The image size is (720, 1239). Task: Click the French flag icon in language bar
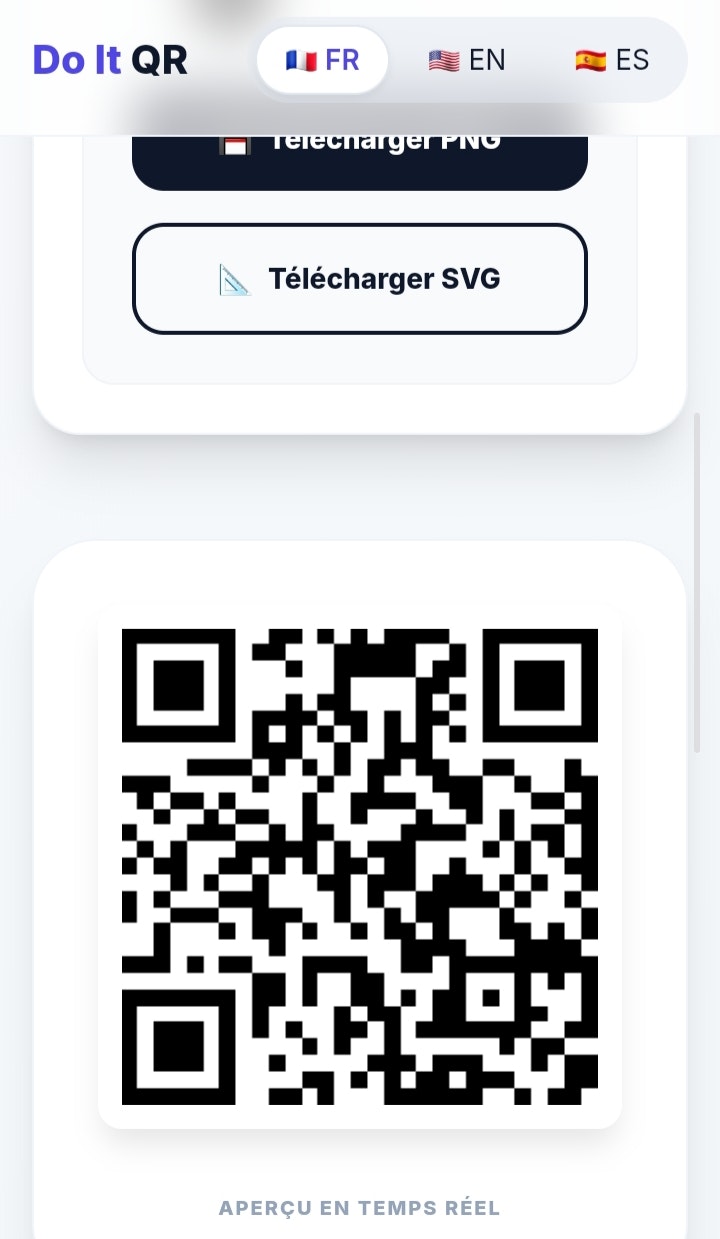click(x=302, y=60)
